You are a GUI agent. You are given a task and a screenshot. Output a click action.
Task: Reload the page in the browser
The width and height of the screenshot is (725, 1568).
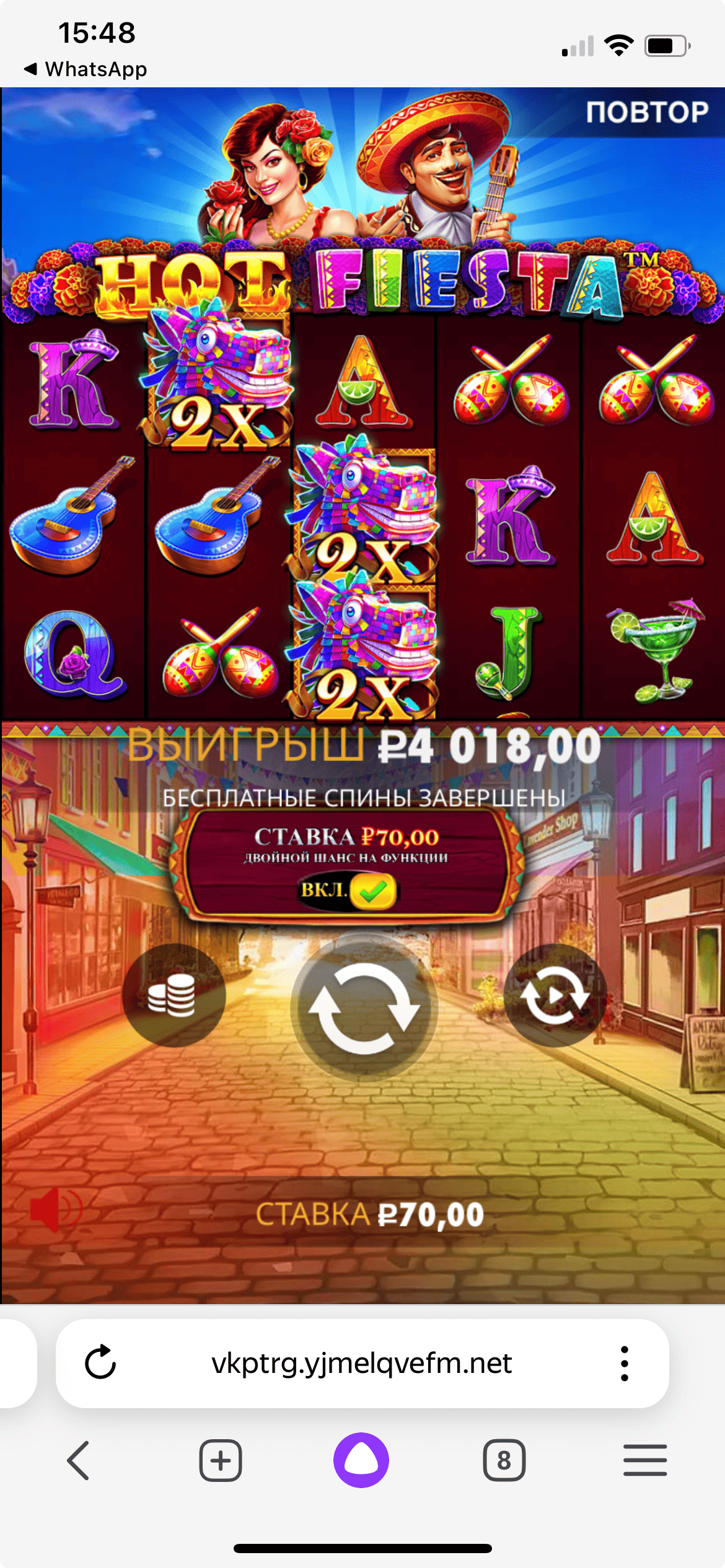100,1362
